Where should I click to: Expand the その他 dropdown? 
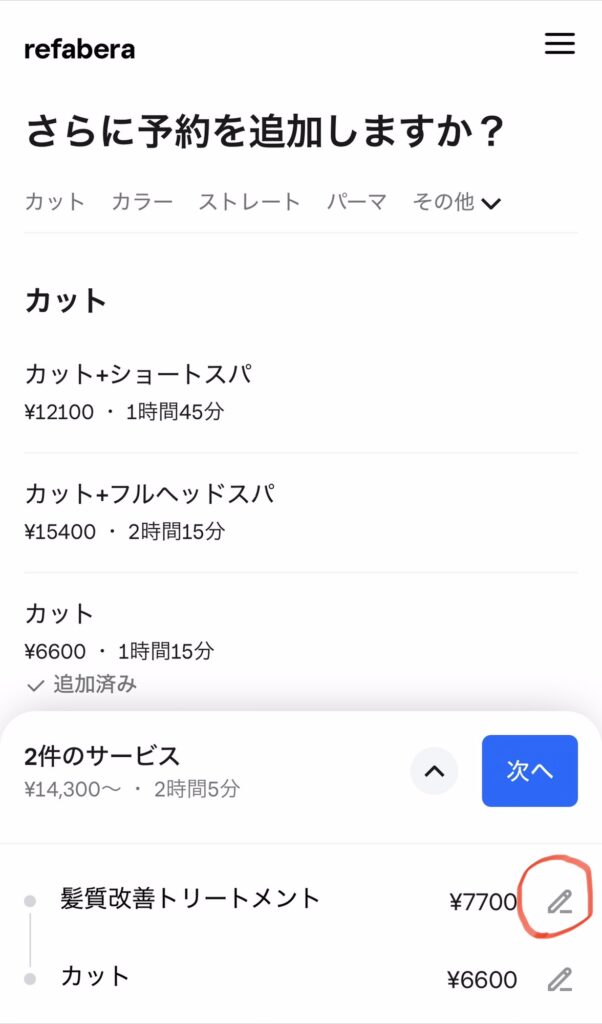click(x=456, y=202)
